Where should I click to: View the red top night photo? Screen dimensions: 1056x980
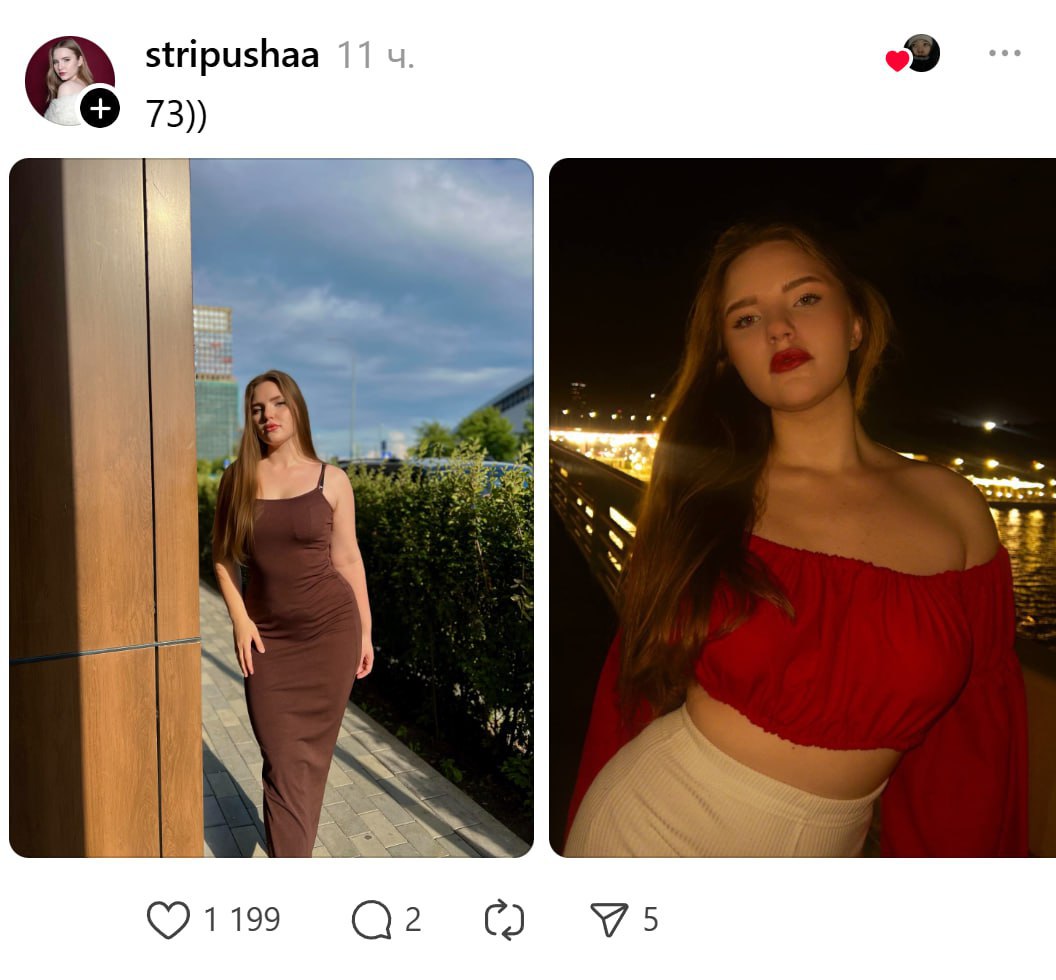click(802, 508)
